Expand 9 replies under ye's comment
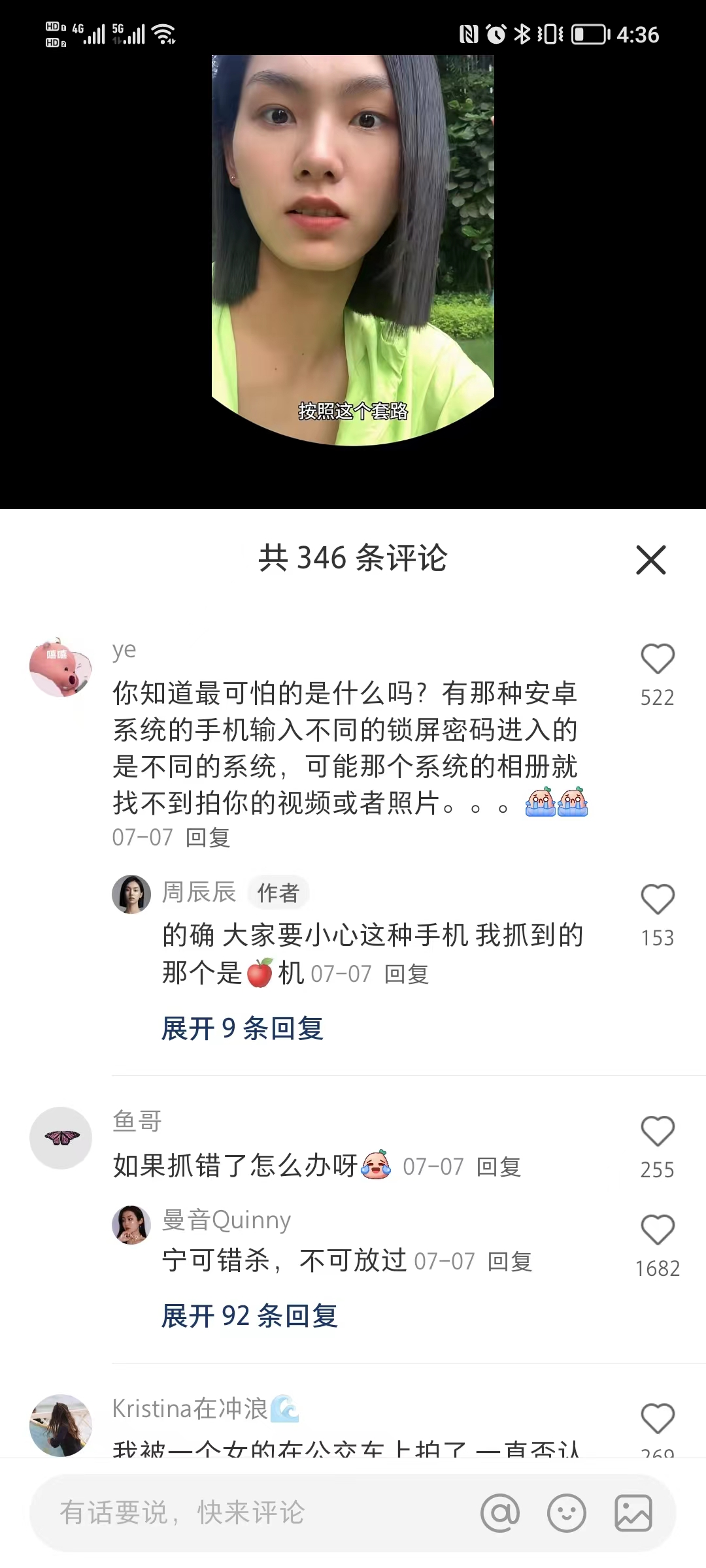 coord(243,1029)
